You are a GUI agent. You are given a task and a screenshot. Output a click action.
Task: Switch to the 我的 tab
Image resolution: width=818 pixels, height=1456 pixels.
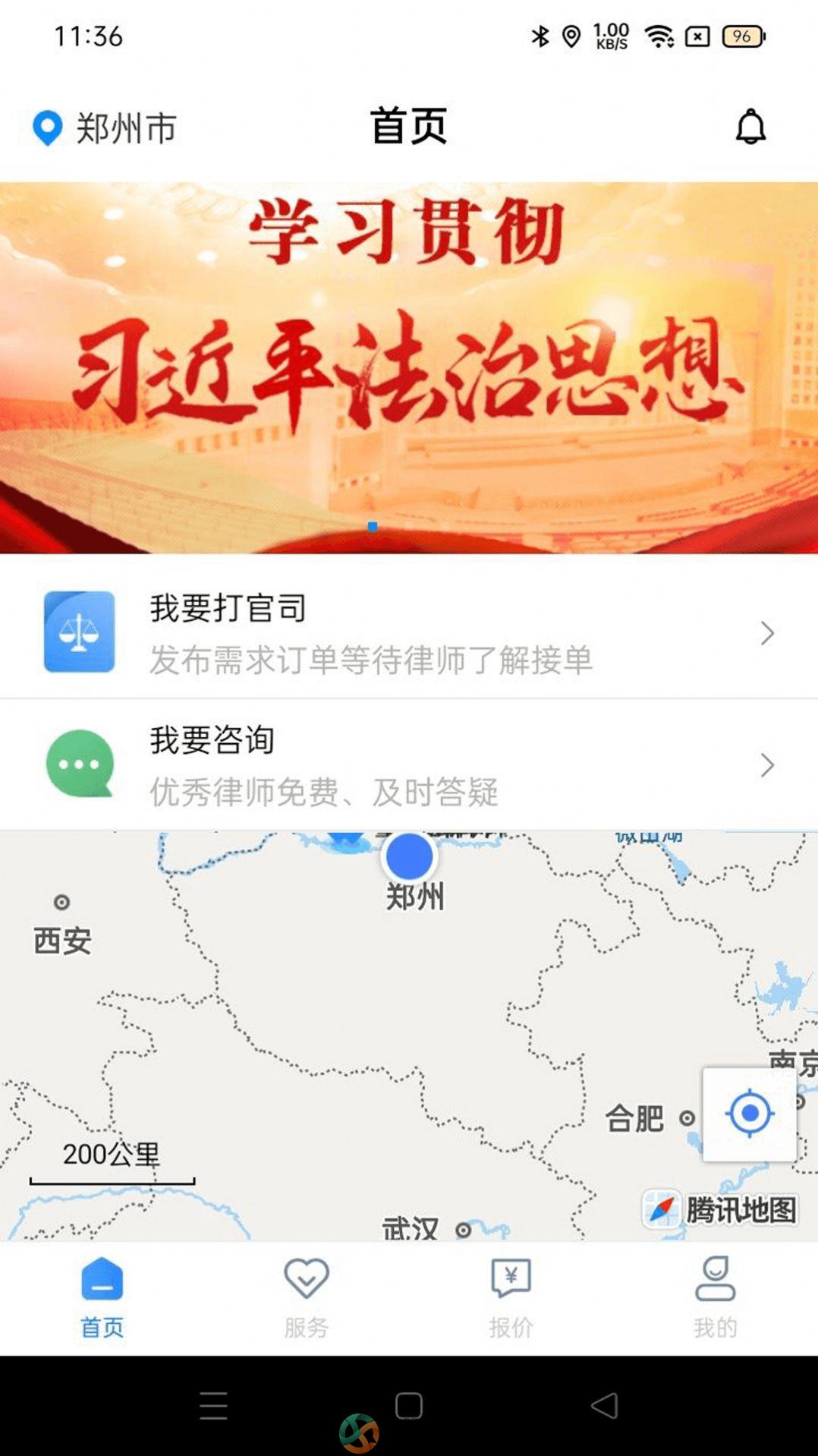click(715, 1297)
